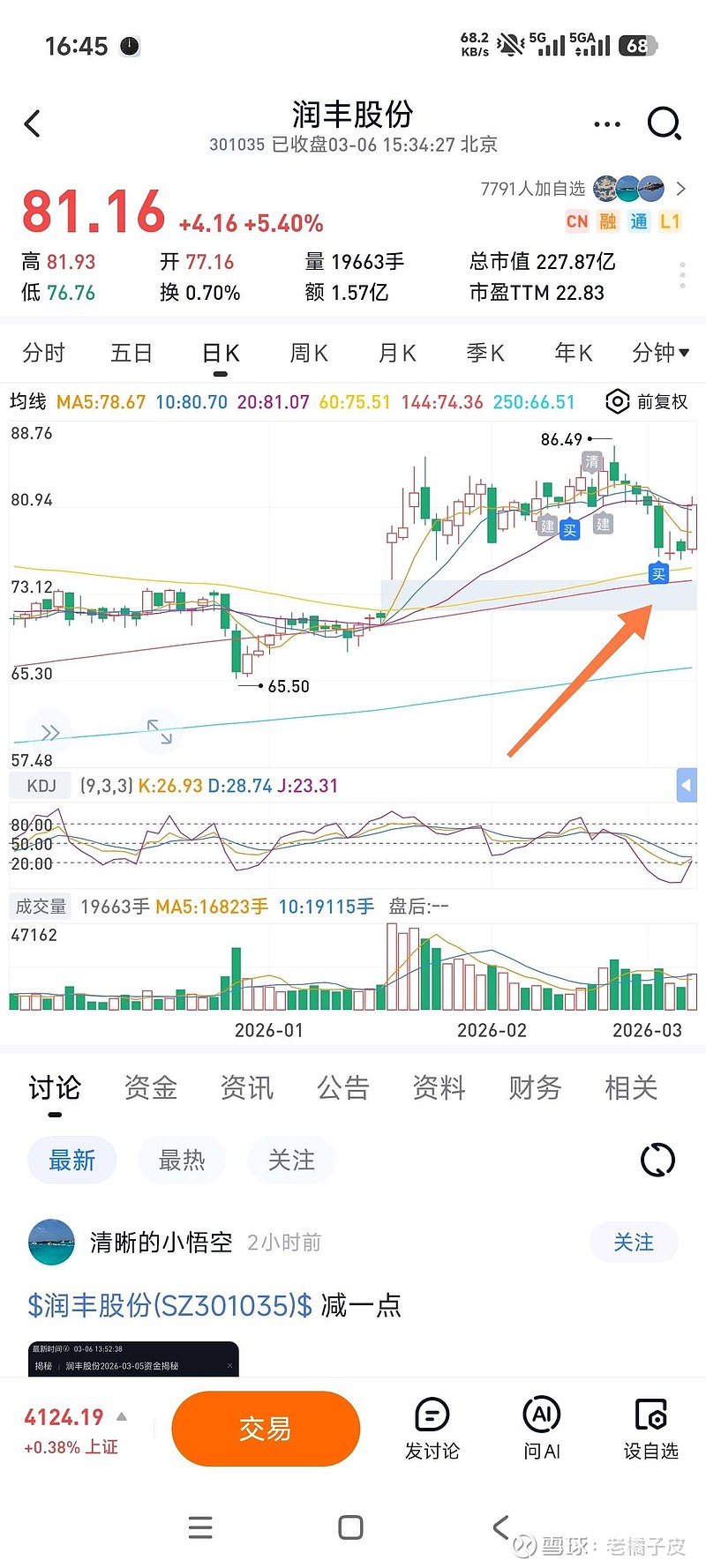This screenshot has height=1568, width=706.
Task: Switch to the 公告 tab
Action: tap(343, 1088)
